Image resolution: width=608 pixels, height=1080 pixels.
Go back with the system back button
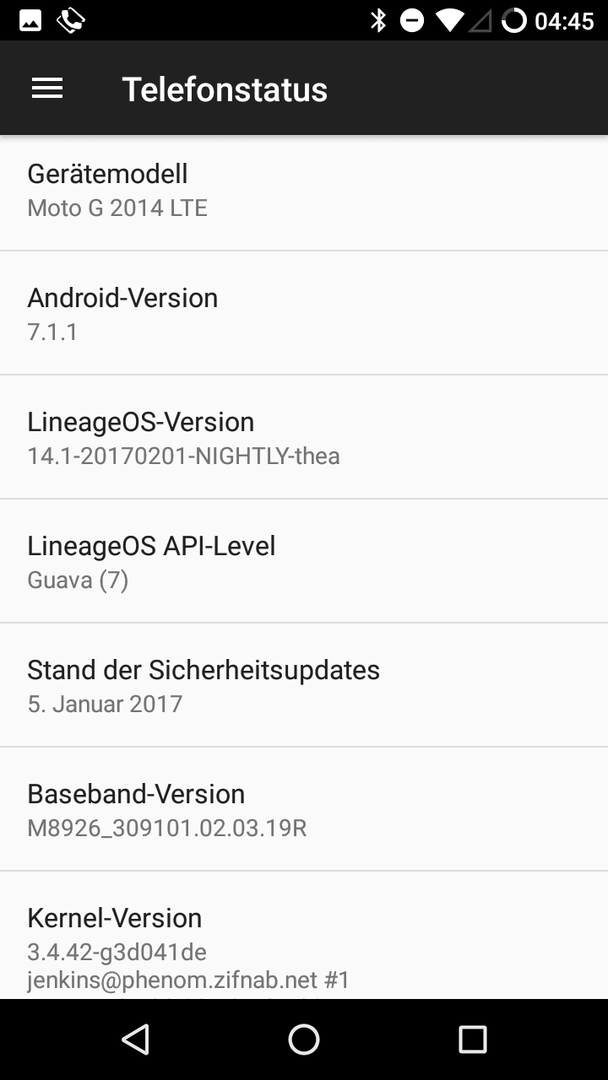(x=136, y=1039)
